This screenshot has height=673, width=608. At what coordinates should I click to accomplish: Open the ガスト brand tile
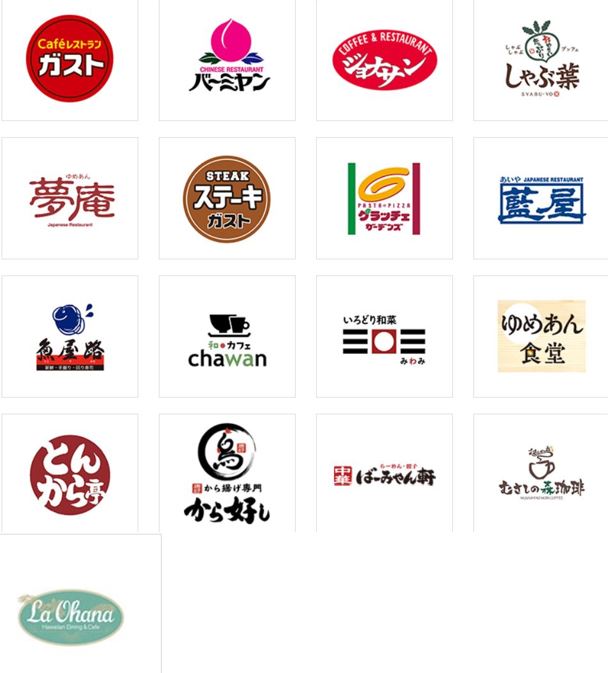pos(70,60)
